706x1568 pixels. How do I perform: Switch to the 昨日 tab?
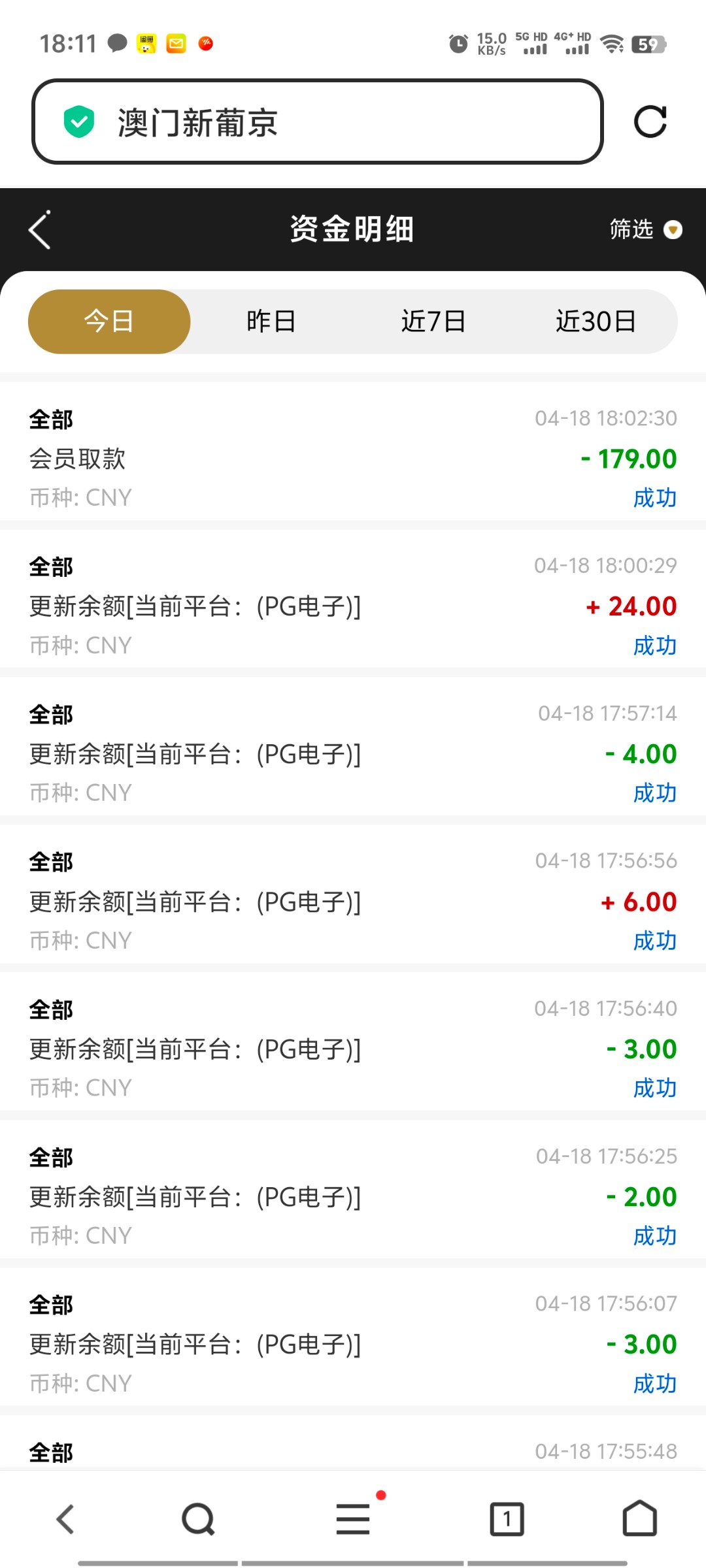pyautogui.click(x=271, y=321)
